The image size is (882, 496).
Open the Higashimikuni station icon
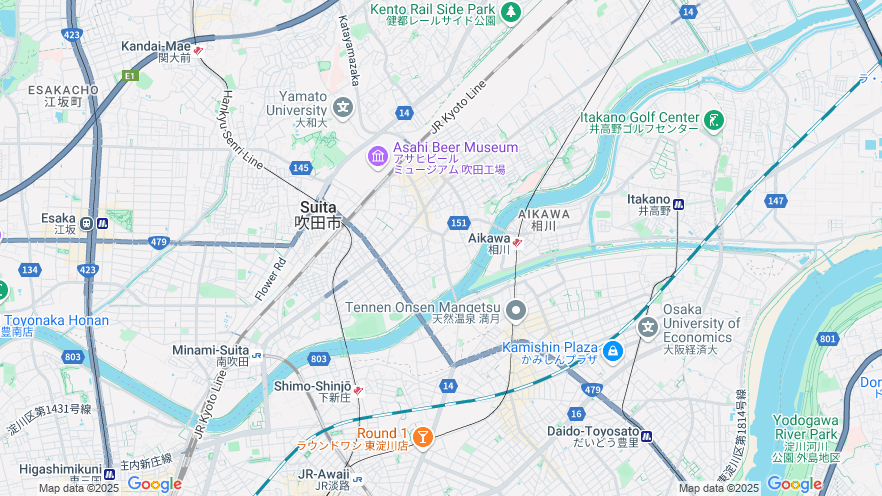click(x=109, y=471)
